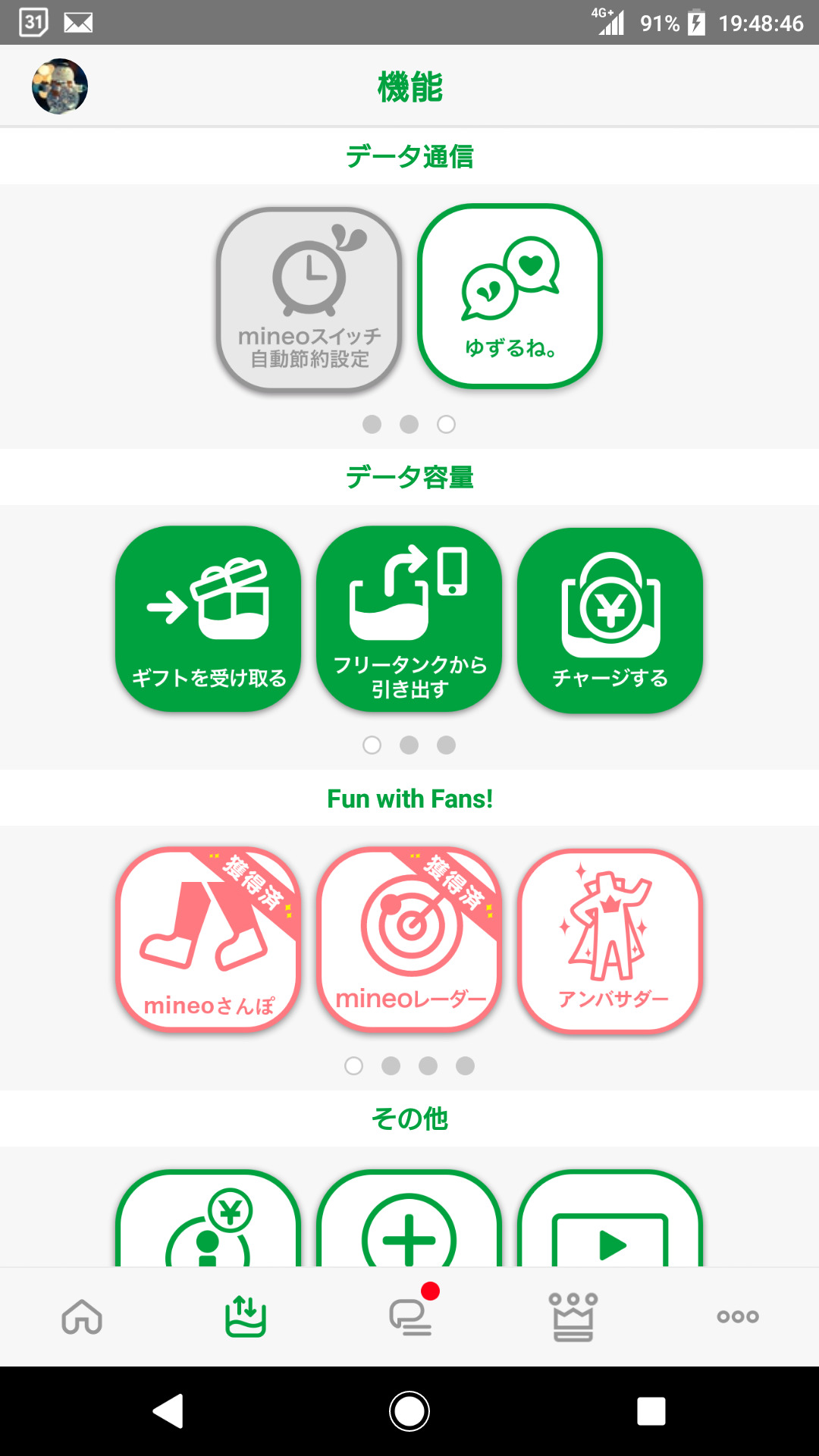The image size is (819, 1456).
Task: Show recent apps with the square button
Action: (651, 1411)
